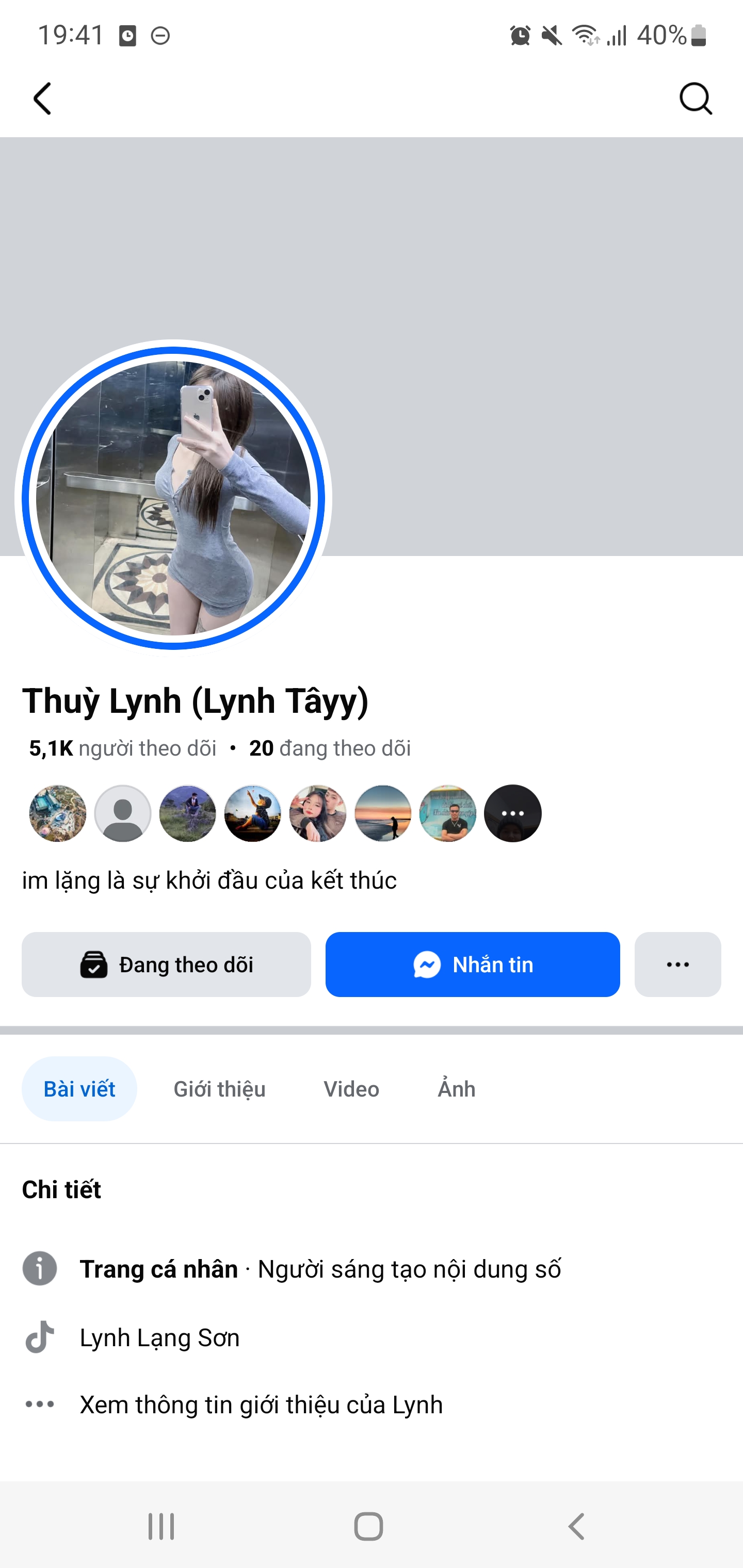The image size is (743, 1568).
Task: Open profile search magnifier
Action: [x=695, y=99]
